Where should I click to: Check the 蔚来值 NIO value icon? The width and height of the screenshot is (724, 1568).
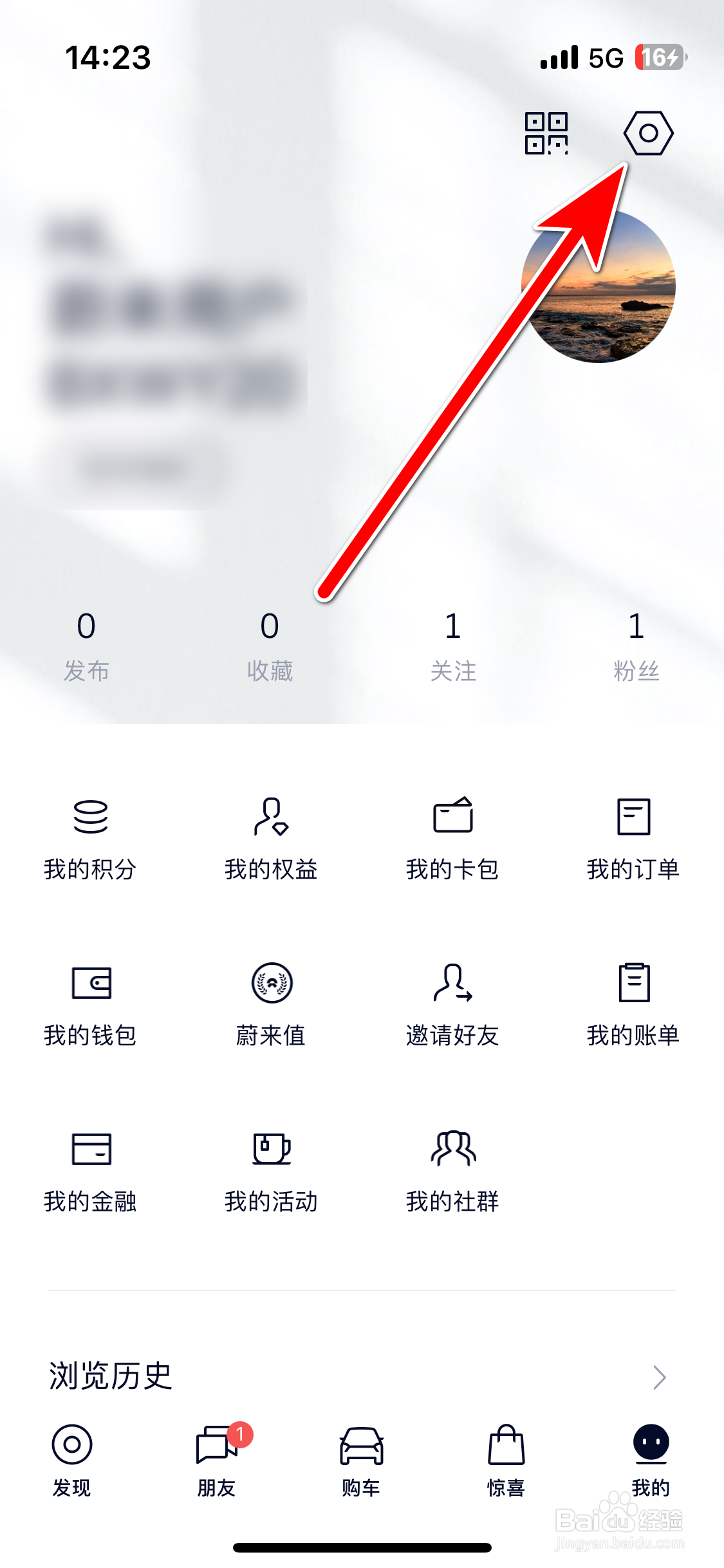pos(272,1003)
